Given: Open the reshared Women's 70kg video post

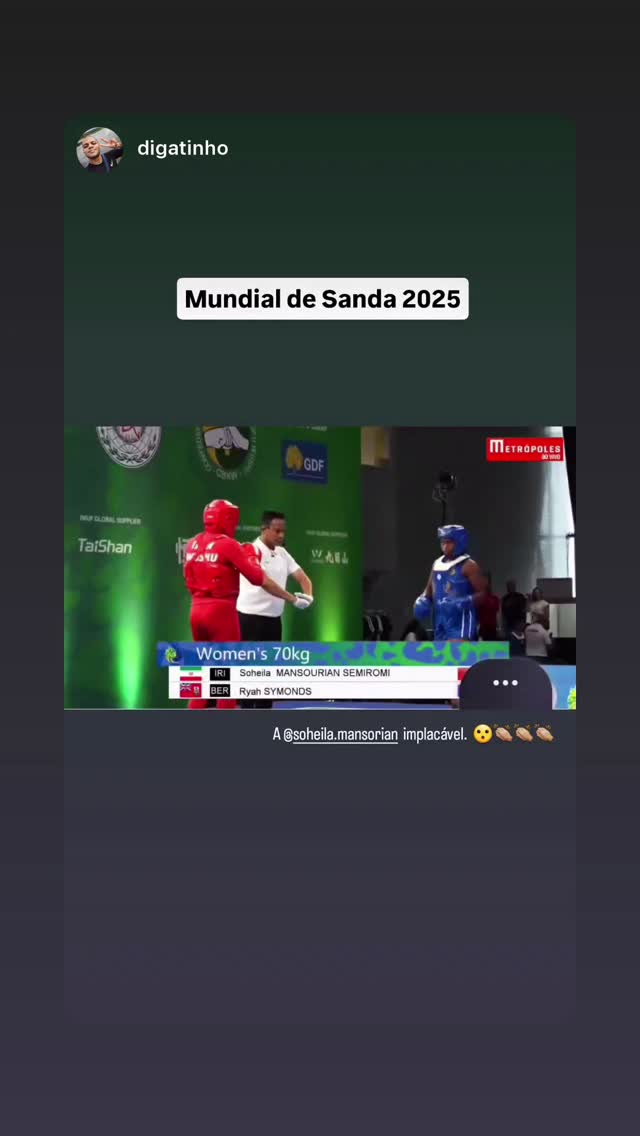Looking at the screenshot, I should 320,567.
